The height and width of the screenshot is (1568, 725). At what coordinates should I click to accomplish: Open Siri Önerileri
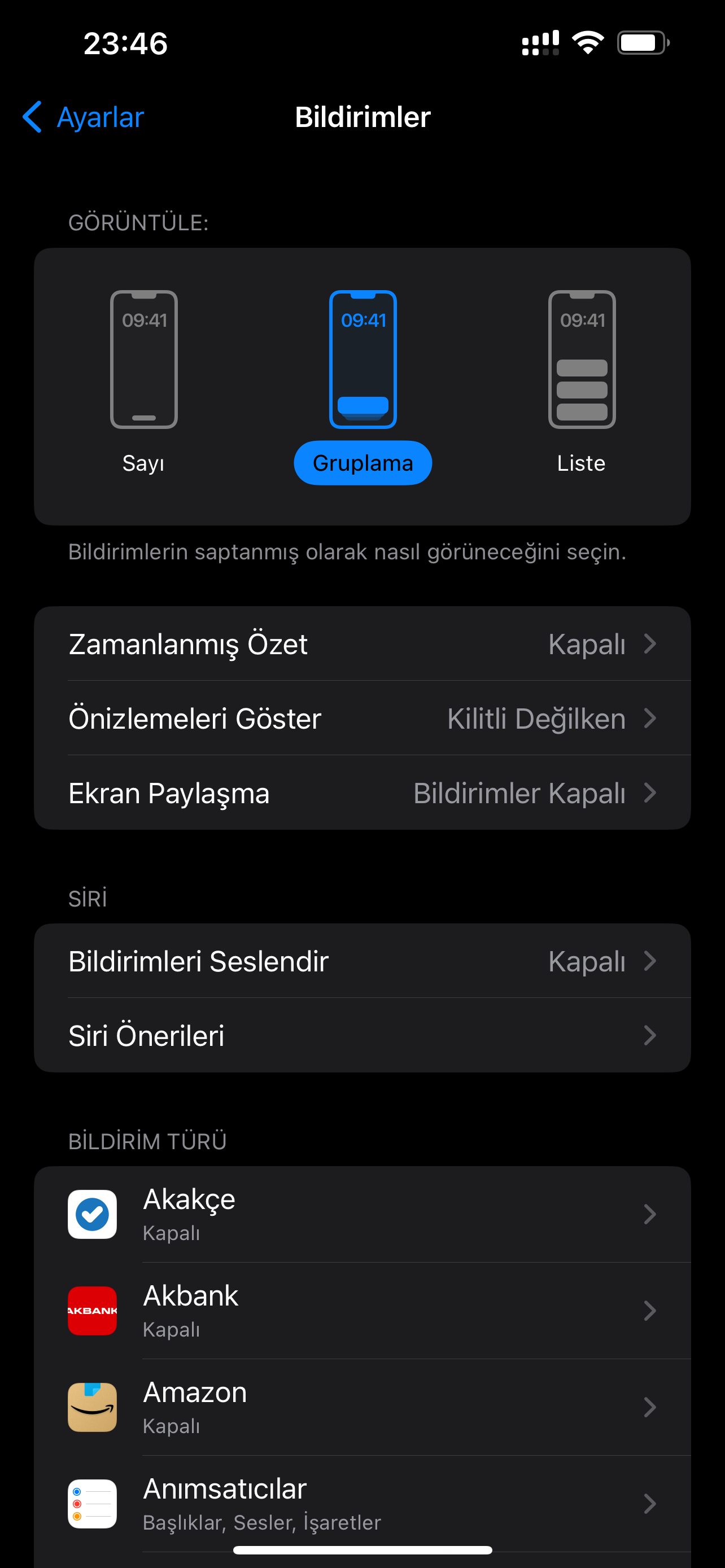tap(362, 1035)
